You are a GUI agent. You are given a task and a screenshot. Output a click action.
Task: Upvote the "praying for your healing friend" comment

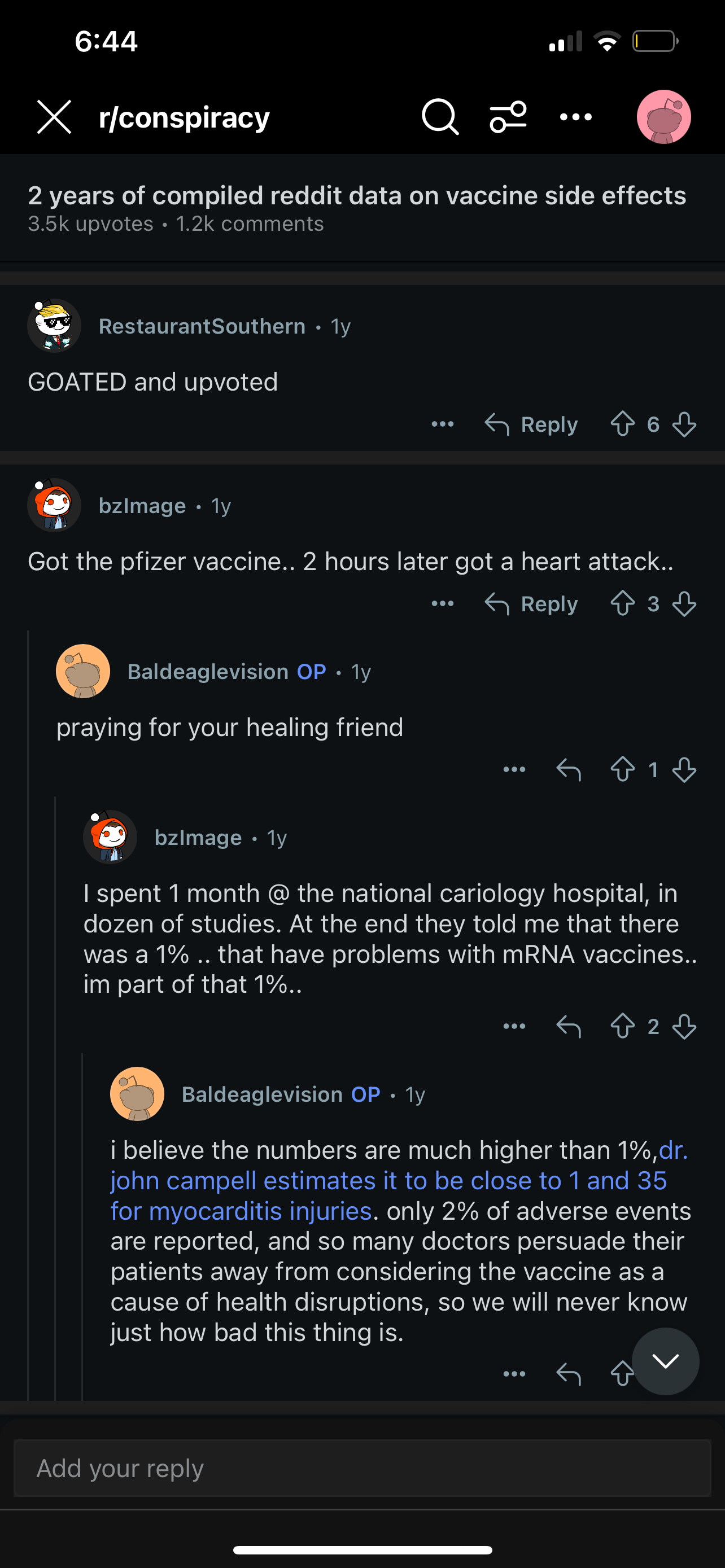coord(622,769)
